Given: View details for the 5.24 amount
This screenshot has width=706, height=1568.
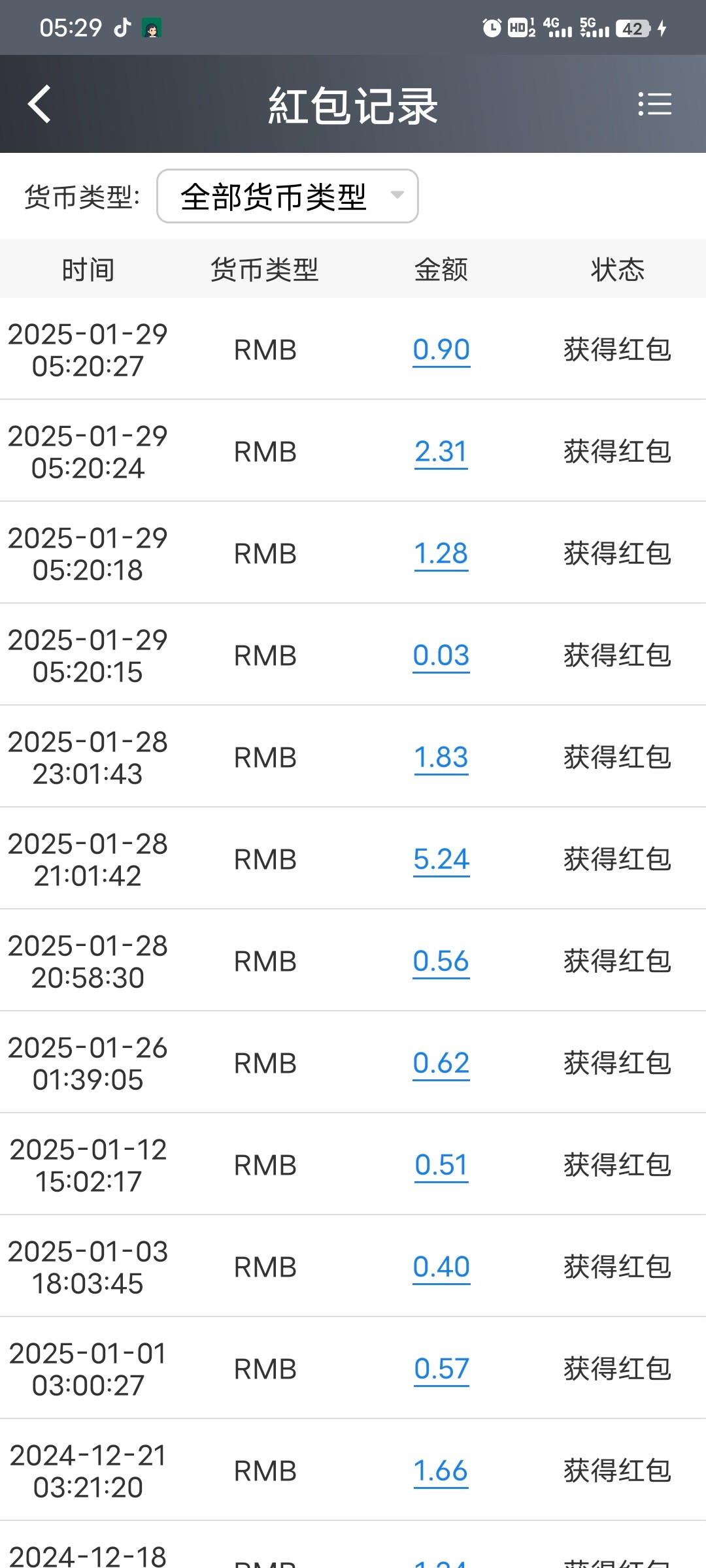Looking at the screenshot, I should click(441, 859).
